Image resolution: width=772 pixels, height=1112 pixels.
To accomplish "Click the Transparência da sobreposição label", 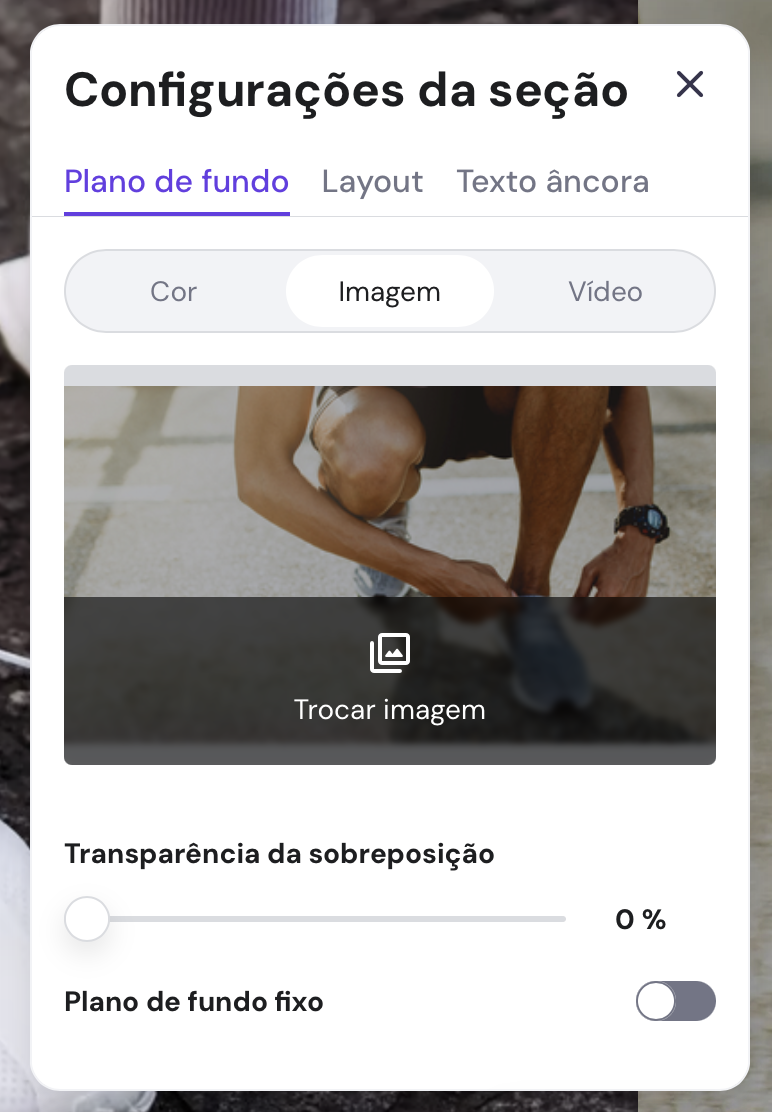I will click(279, 854).
